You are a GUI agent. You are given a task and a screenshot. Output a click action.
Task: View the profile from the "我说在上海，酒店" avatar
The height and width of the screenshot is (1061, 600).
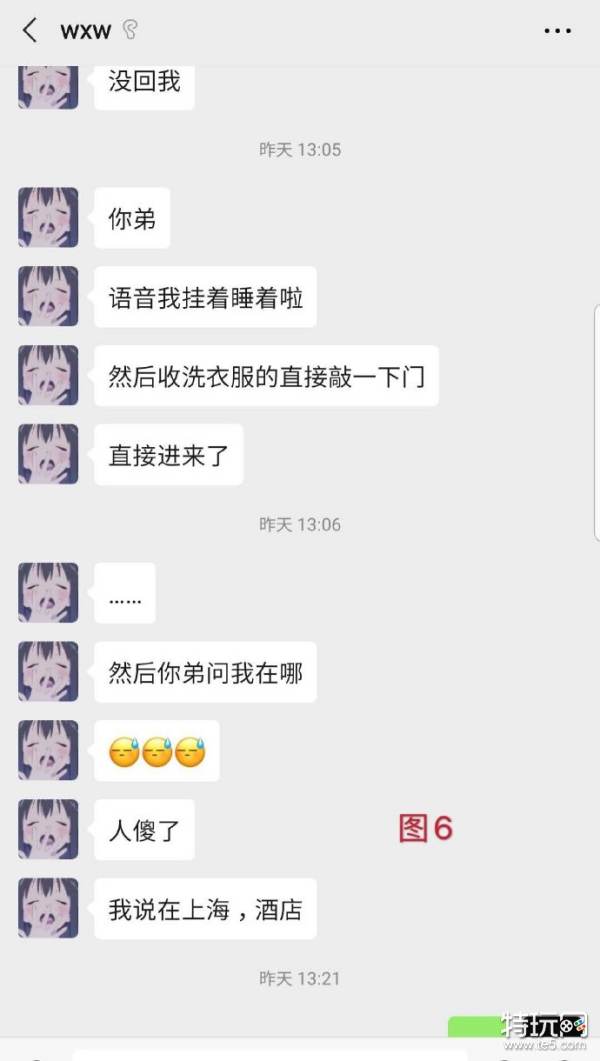(48, 908)
